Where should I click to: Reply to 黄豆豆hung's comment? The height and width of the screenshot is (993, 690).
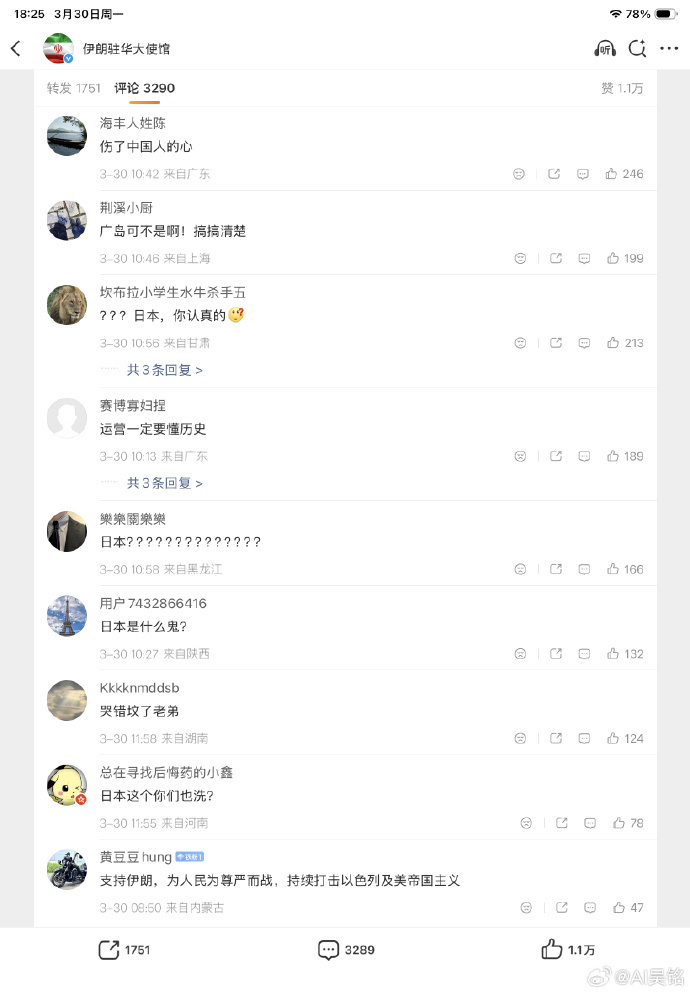click(590, 908)
